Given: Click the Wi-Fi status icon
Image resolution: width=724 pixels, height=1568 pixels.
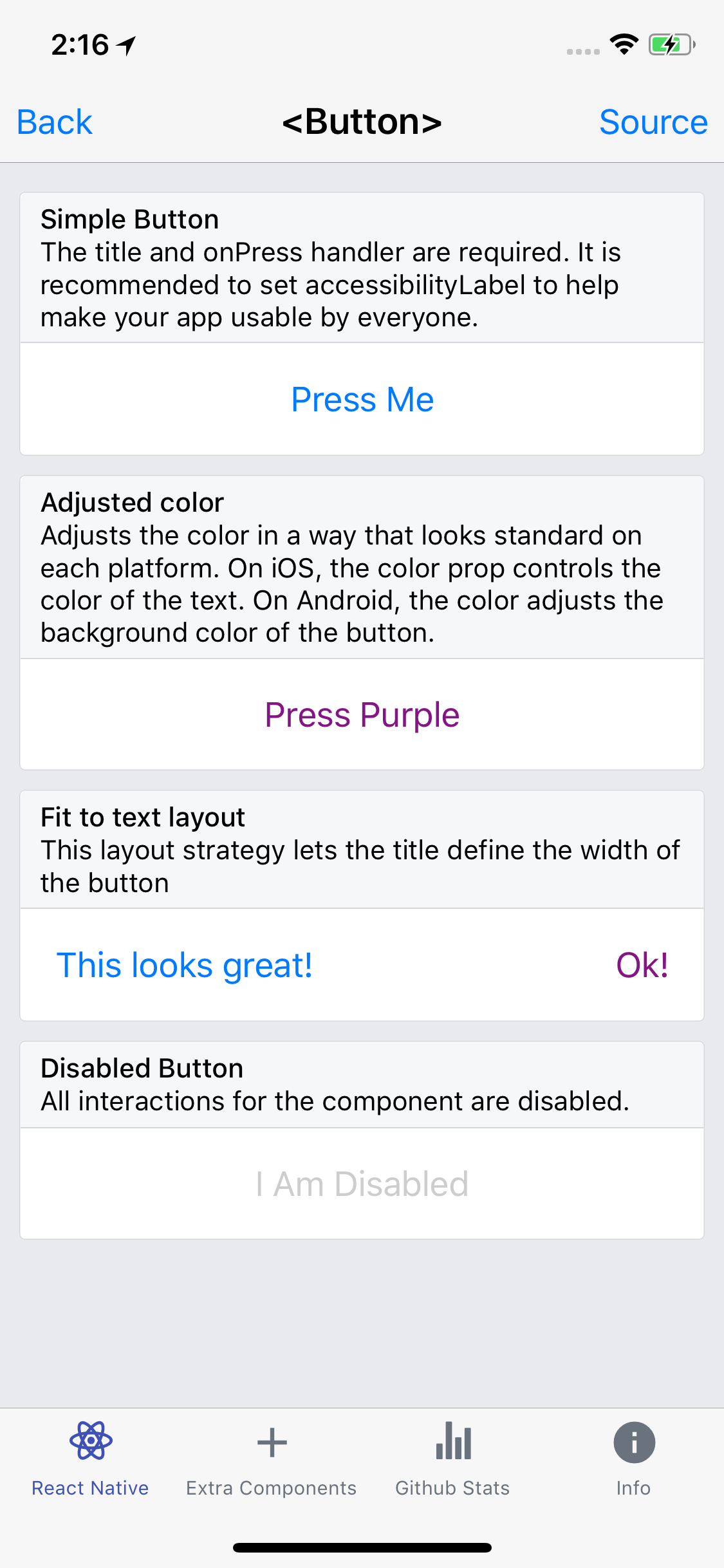Looking at the screenshot, I should pyautogui.click(x=622, y=44).
